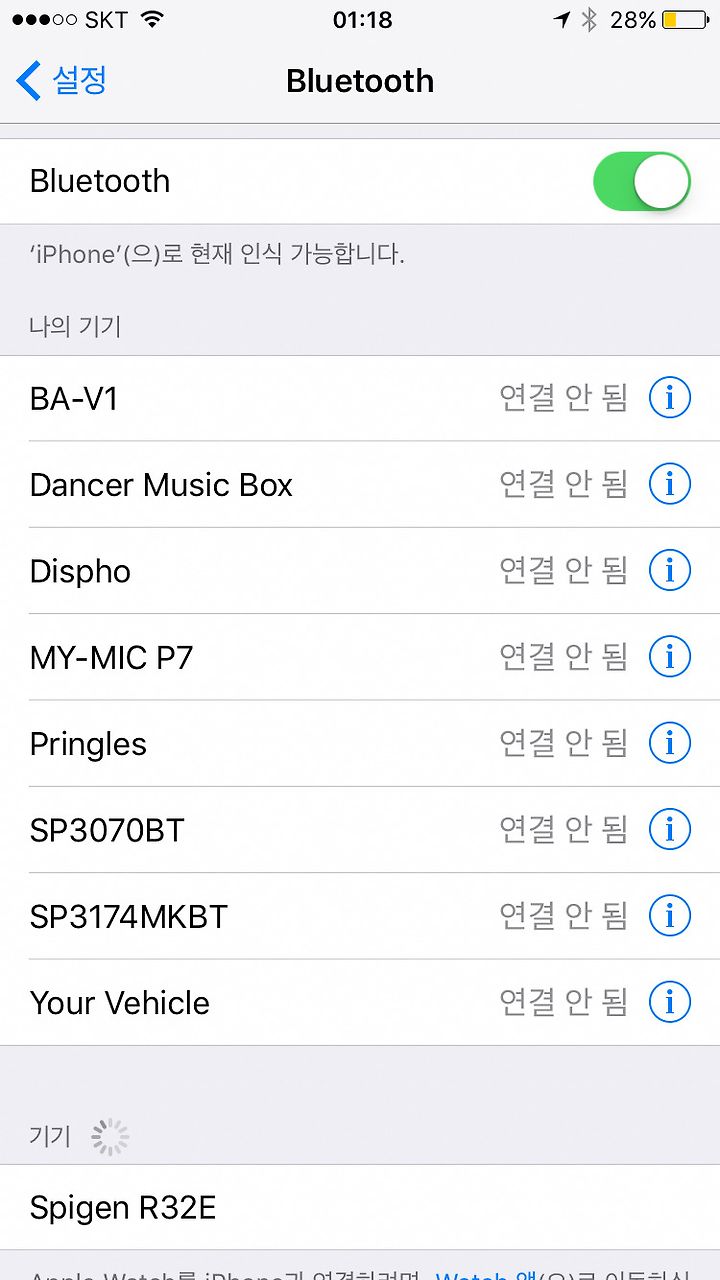Show info for SP3070BT
The width and height of the screenshot is (720, 1280).
pos(670,829)
